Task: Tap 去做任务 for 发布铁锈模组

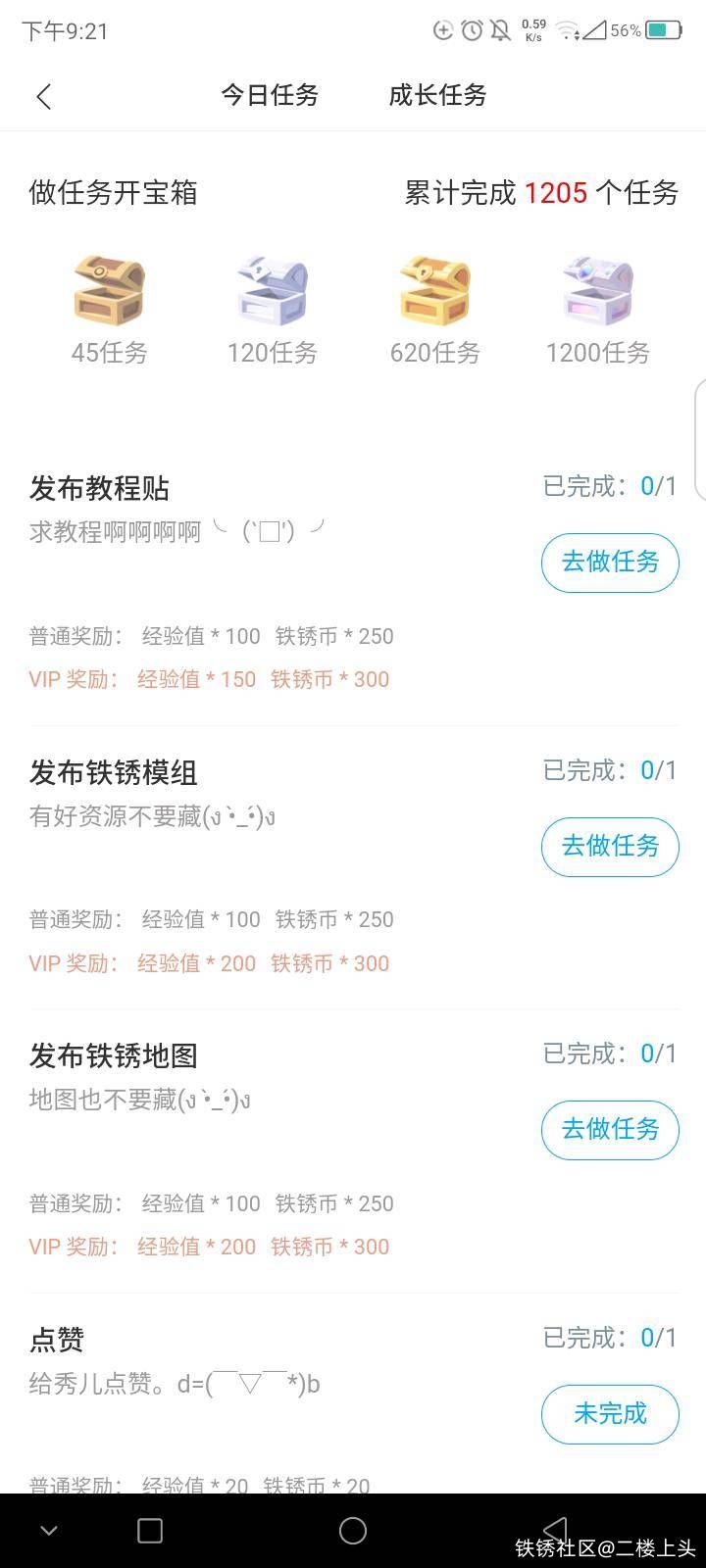Action: 610,847
